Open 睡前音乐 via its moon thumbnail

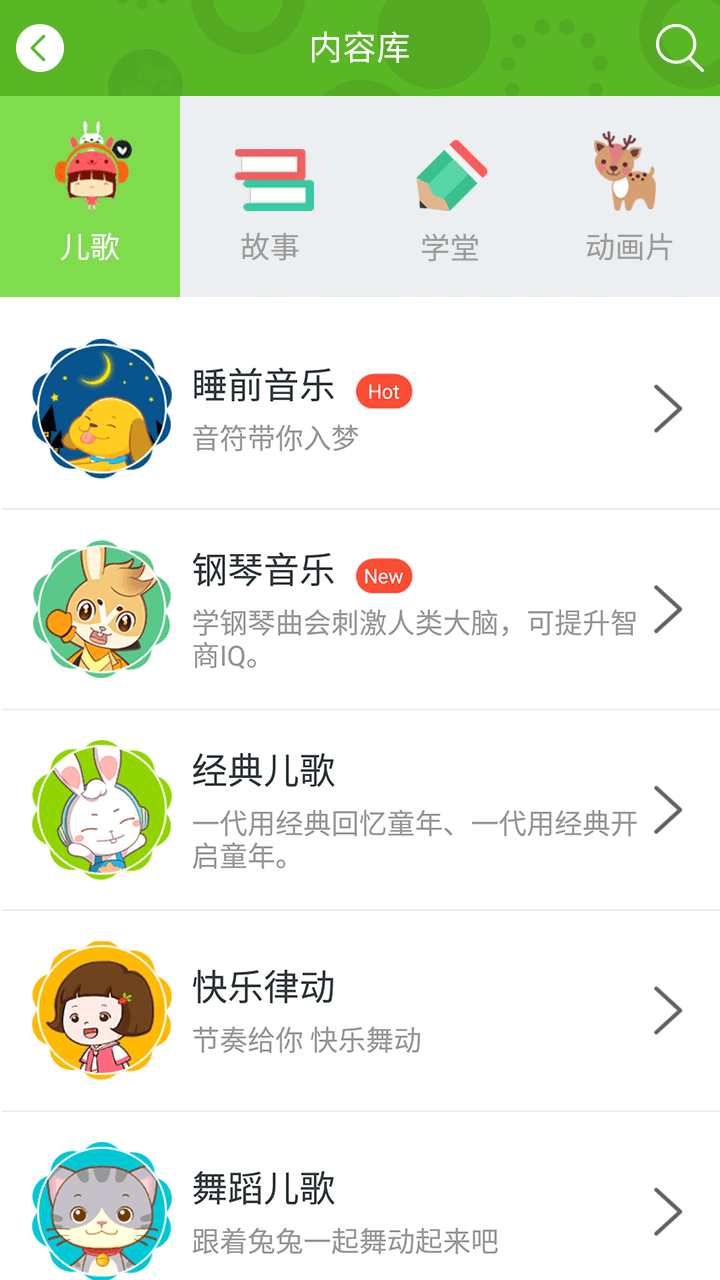pyautogui.click(x=101, y=406)
